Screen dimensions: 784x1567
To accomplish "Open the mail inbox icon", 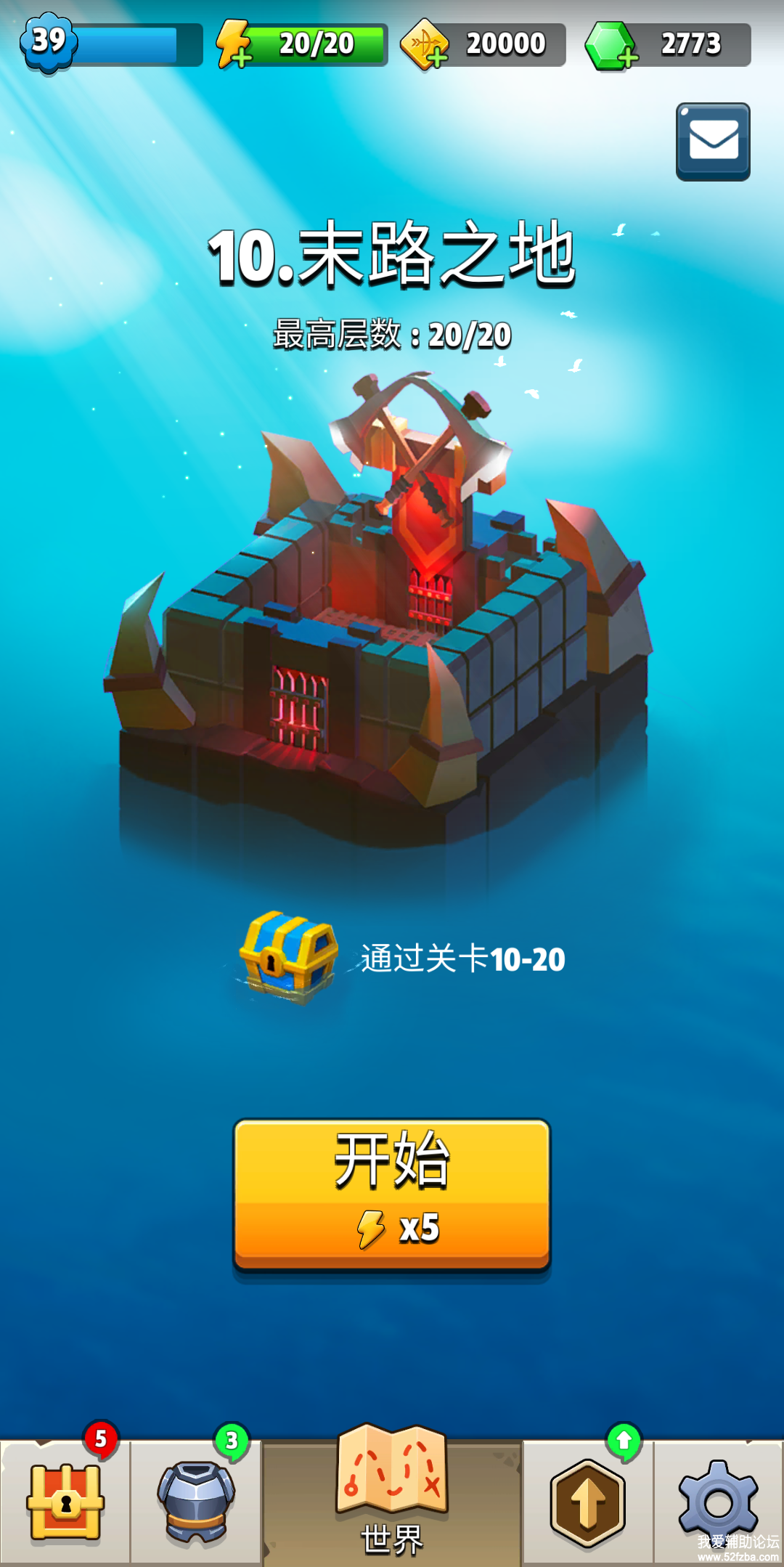I will [x=713, y=142].
